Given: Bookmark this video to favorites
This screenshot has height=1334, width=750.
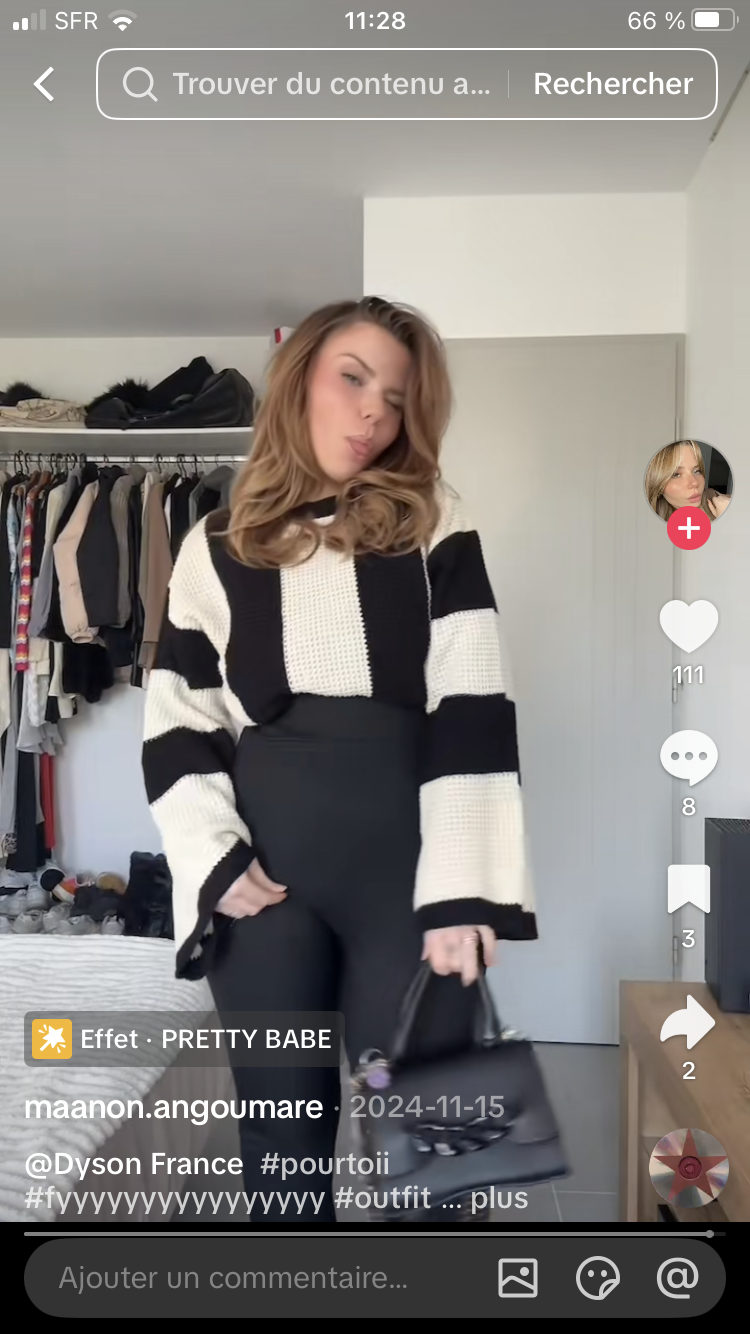Looking at the screenshot, I should 688,890.
